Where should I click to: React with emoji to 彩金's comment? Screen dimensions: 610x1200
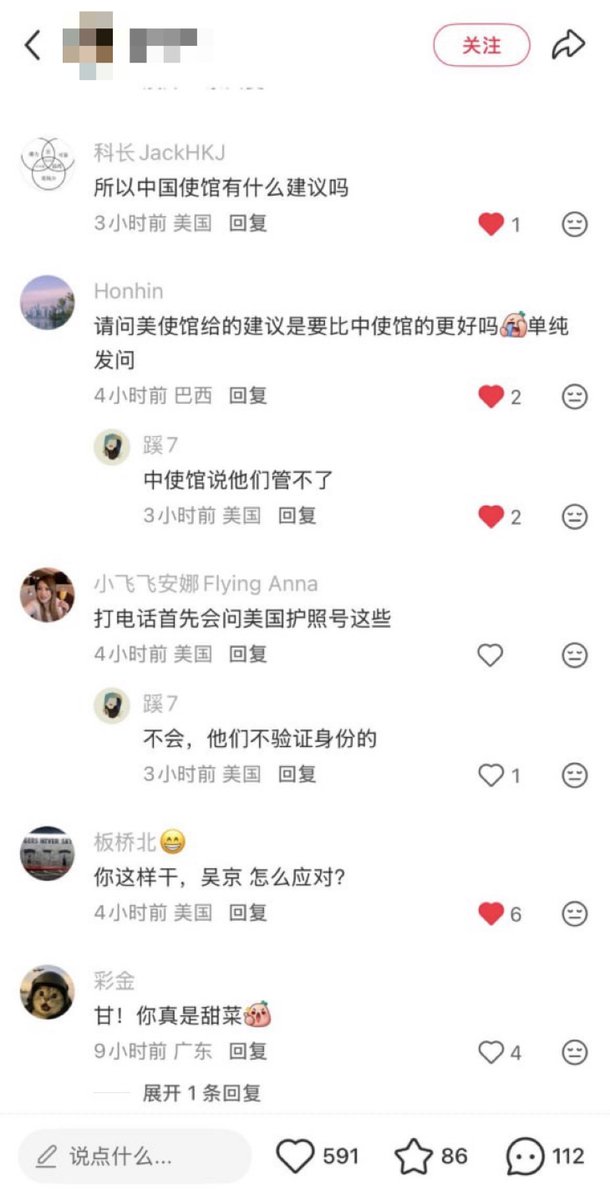[x=575, y=1052]
